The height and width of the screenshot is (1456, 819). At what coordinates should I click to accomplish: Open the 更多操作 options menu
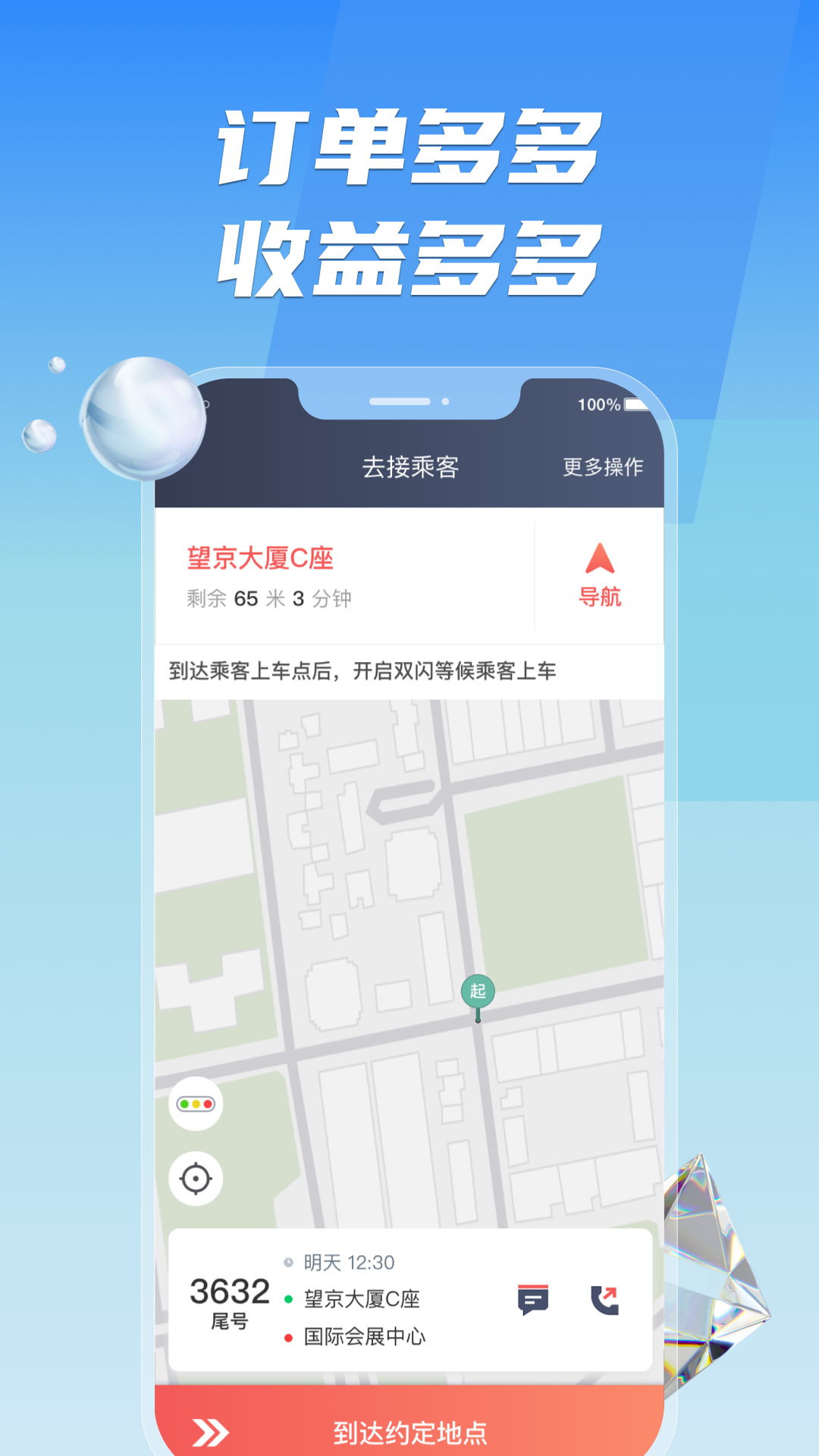coord(602,469)
